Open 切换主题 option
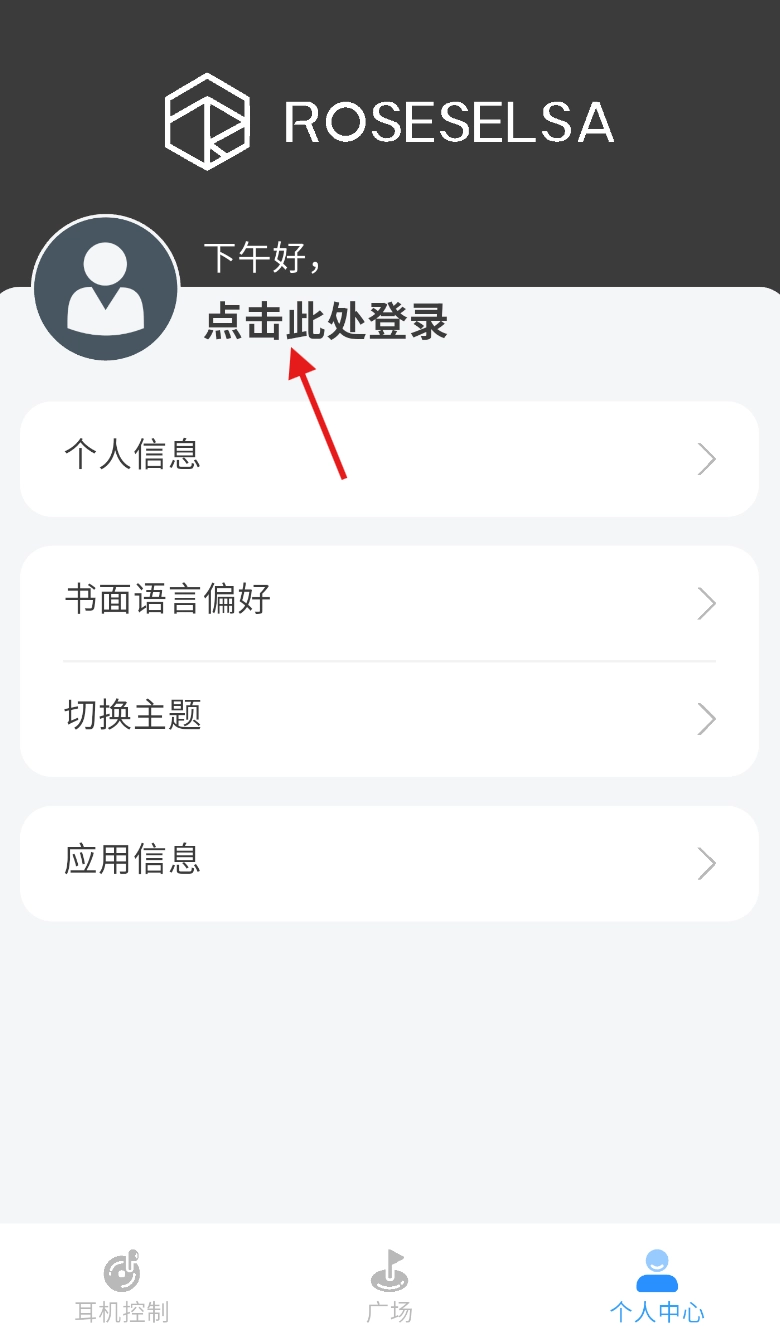 [x=389, y=717]
